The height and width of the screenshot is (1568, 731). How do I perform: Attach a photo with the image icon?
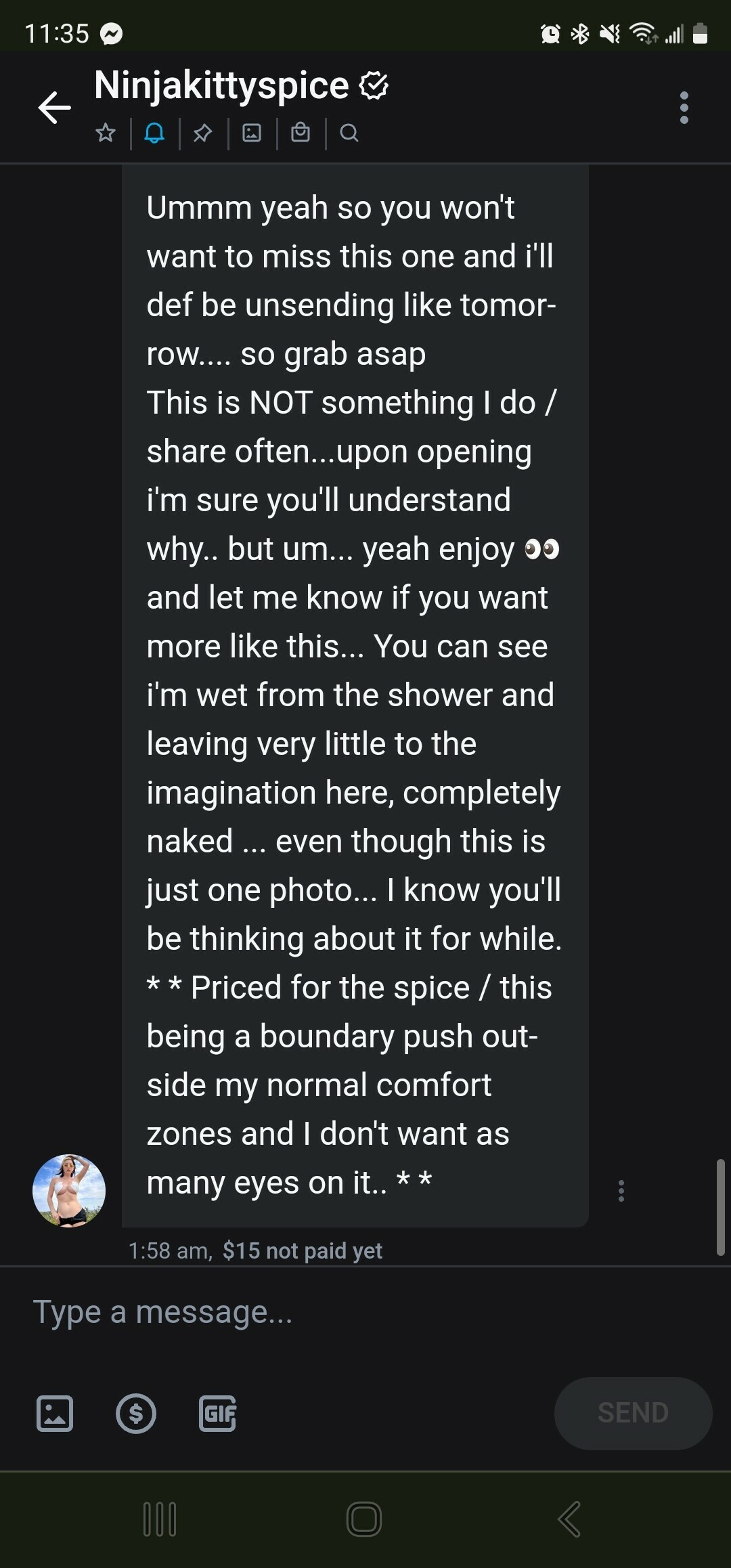(55, 1414)
